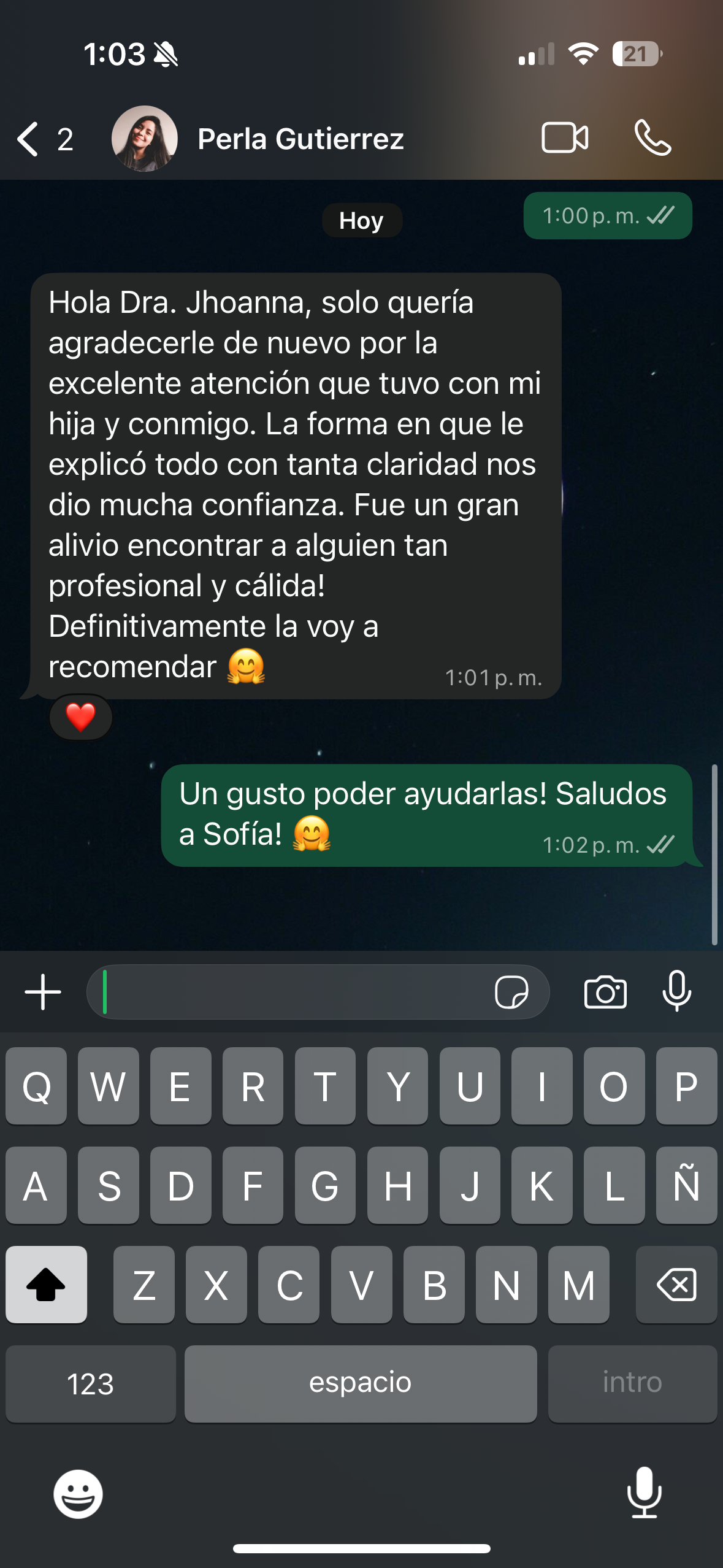Image resolution: width=723 pixels, height=1568 pixels.
Task: Tap the espacio key
Action: [x=361, y=1384]
